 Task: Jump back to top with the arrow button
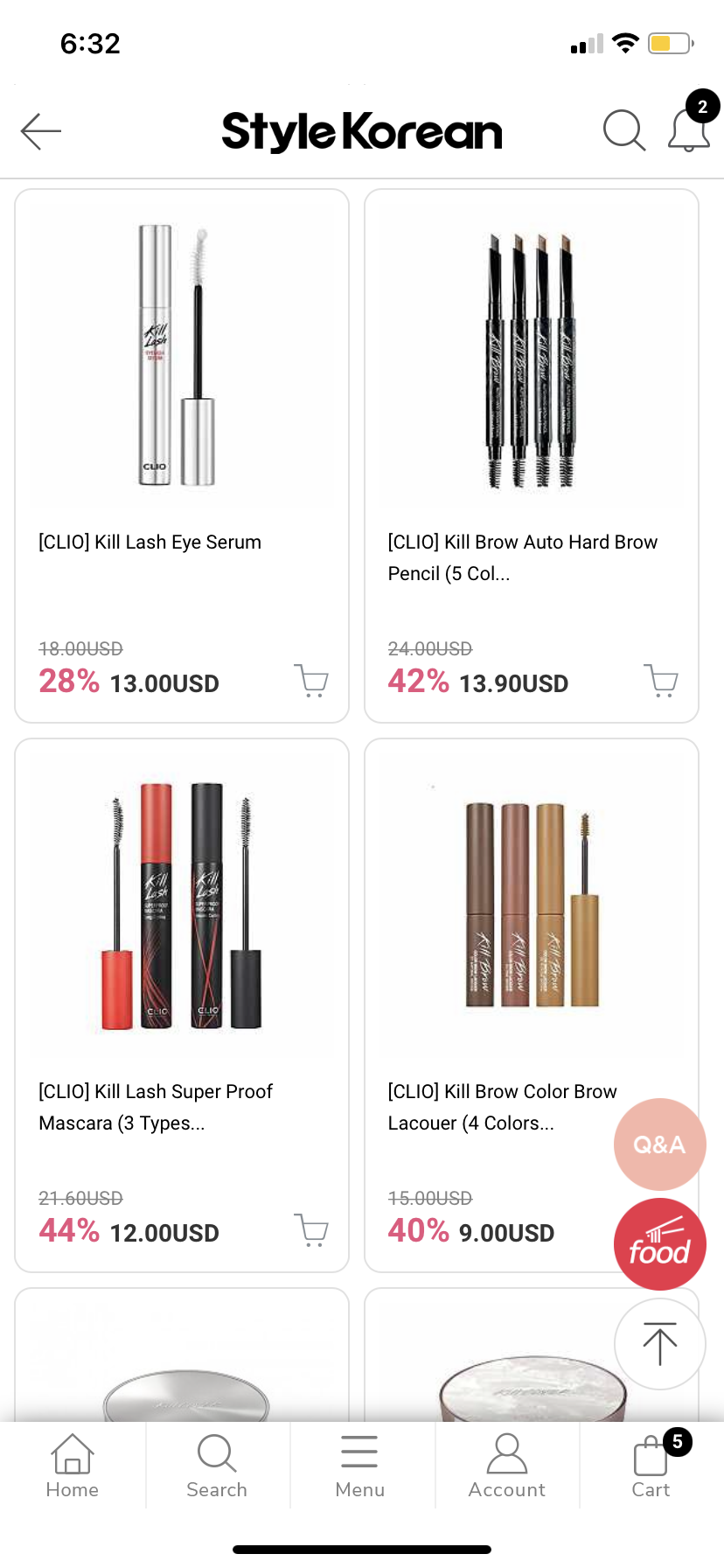tap(659, 1344)
